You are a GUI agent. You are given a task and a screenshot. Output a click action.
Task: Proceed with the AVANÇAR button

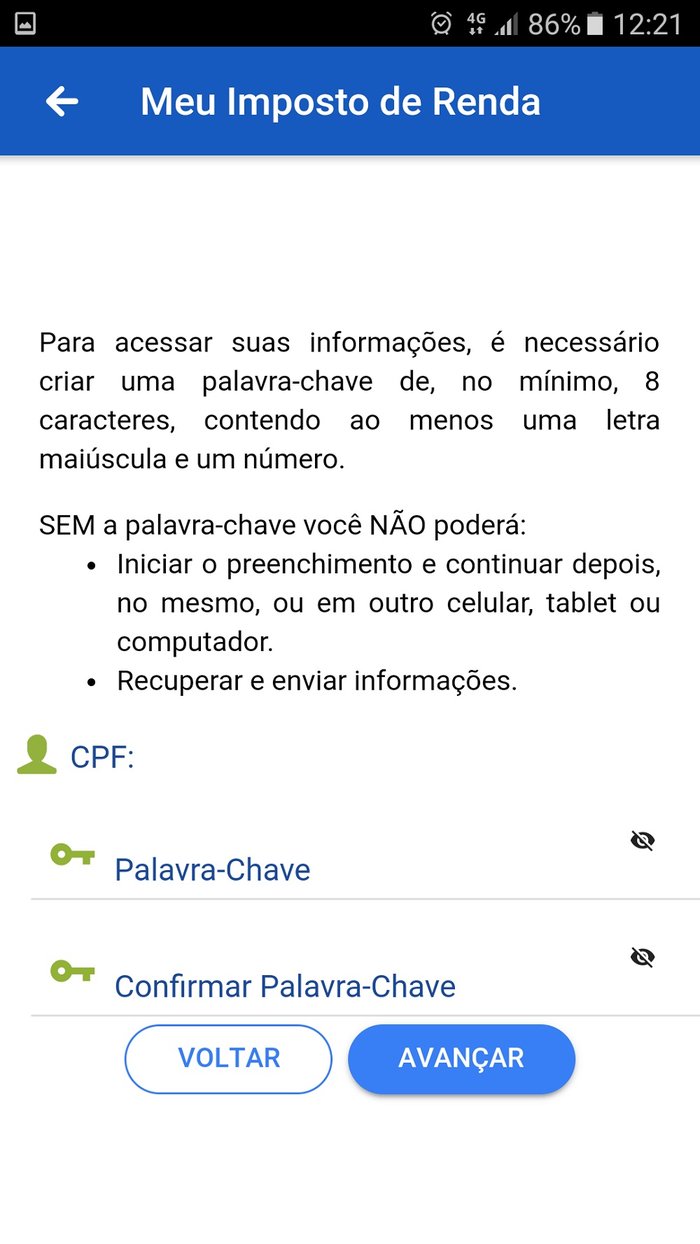click(x=461, y=1059)
